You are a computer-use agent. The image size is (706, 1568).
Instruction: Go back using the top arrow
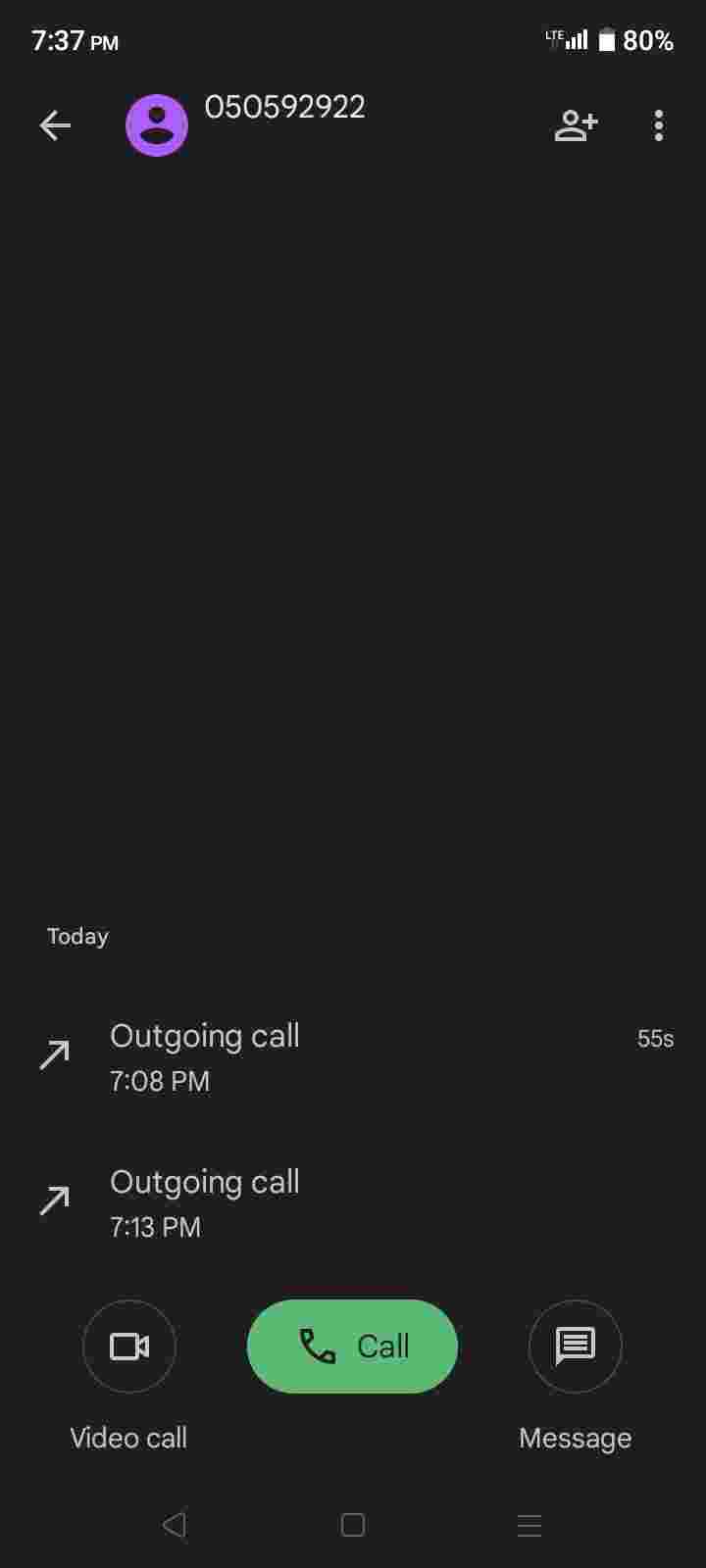(x=55, y=125)
